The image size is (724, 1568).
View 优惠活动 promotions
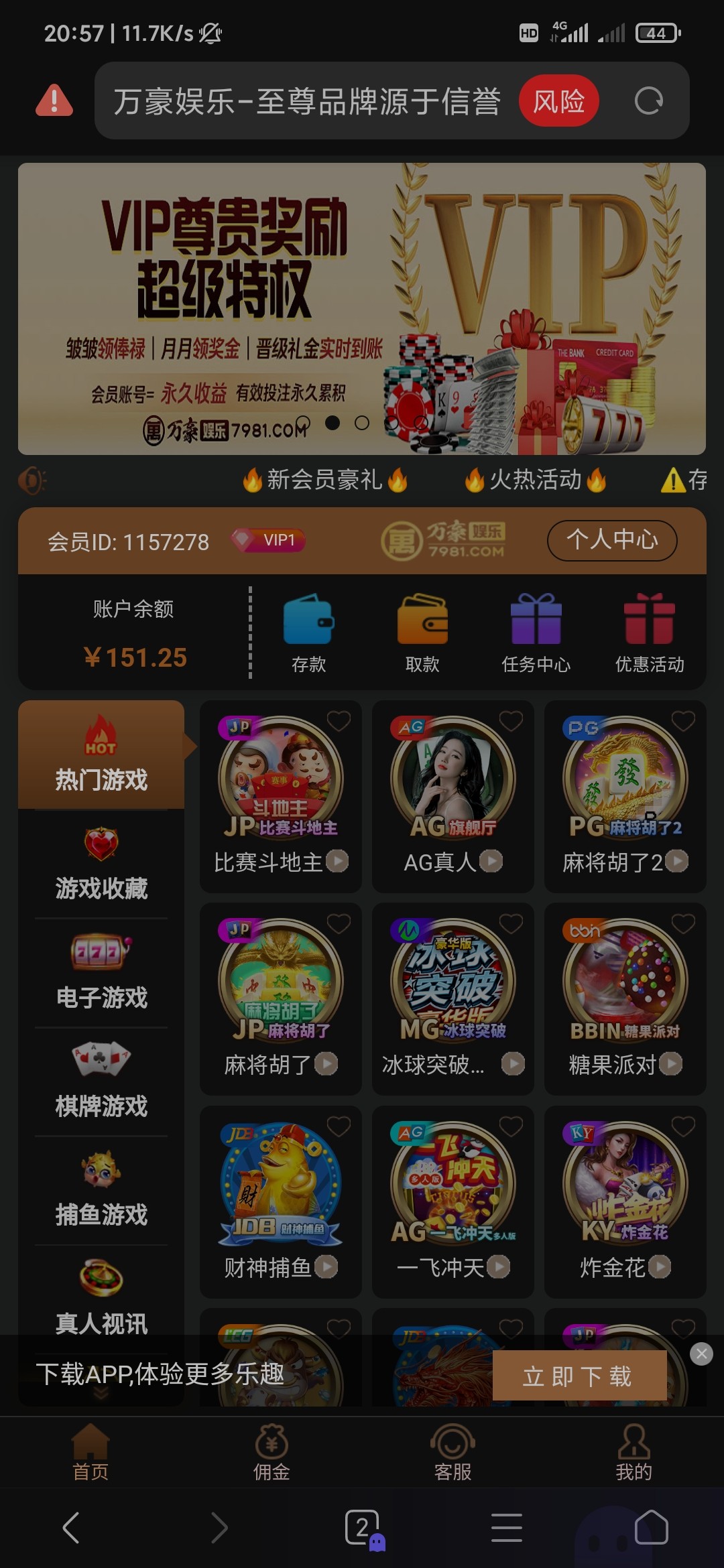(650, 633)
